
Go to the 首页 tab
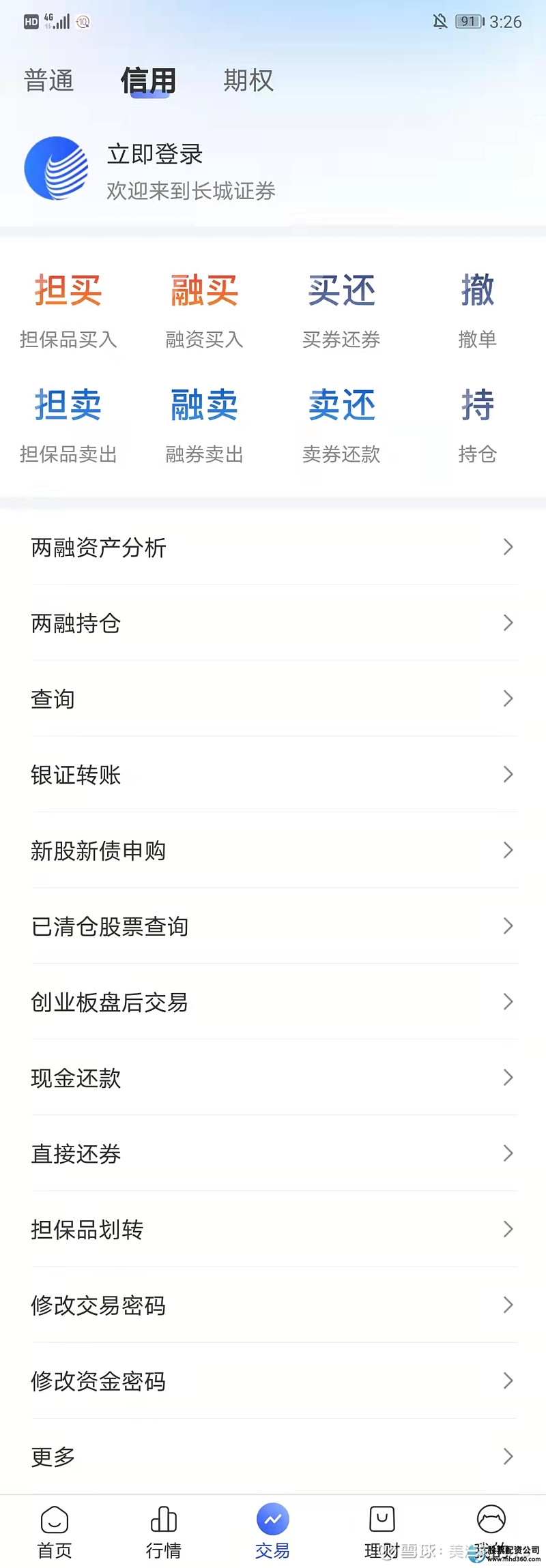tap(55, 1531)
